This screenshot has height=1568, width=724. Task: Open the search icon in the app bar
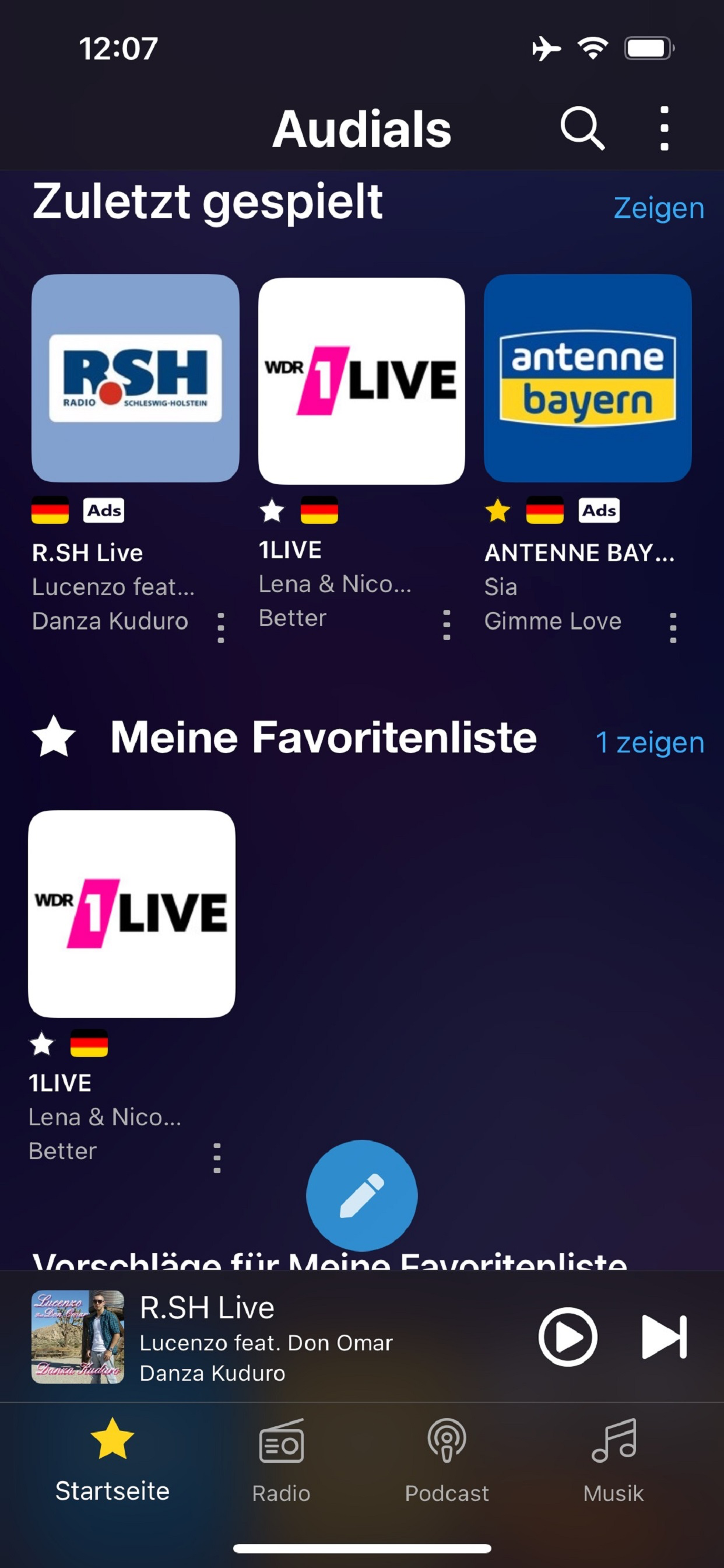582,128
